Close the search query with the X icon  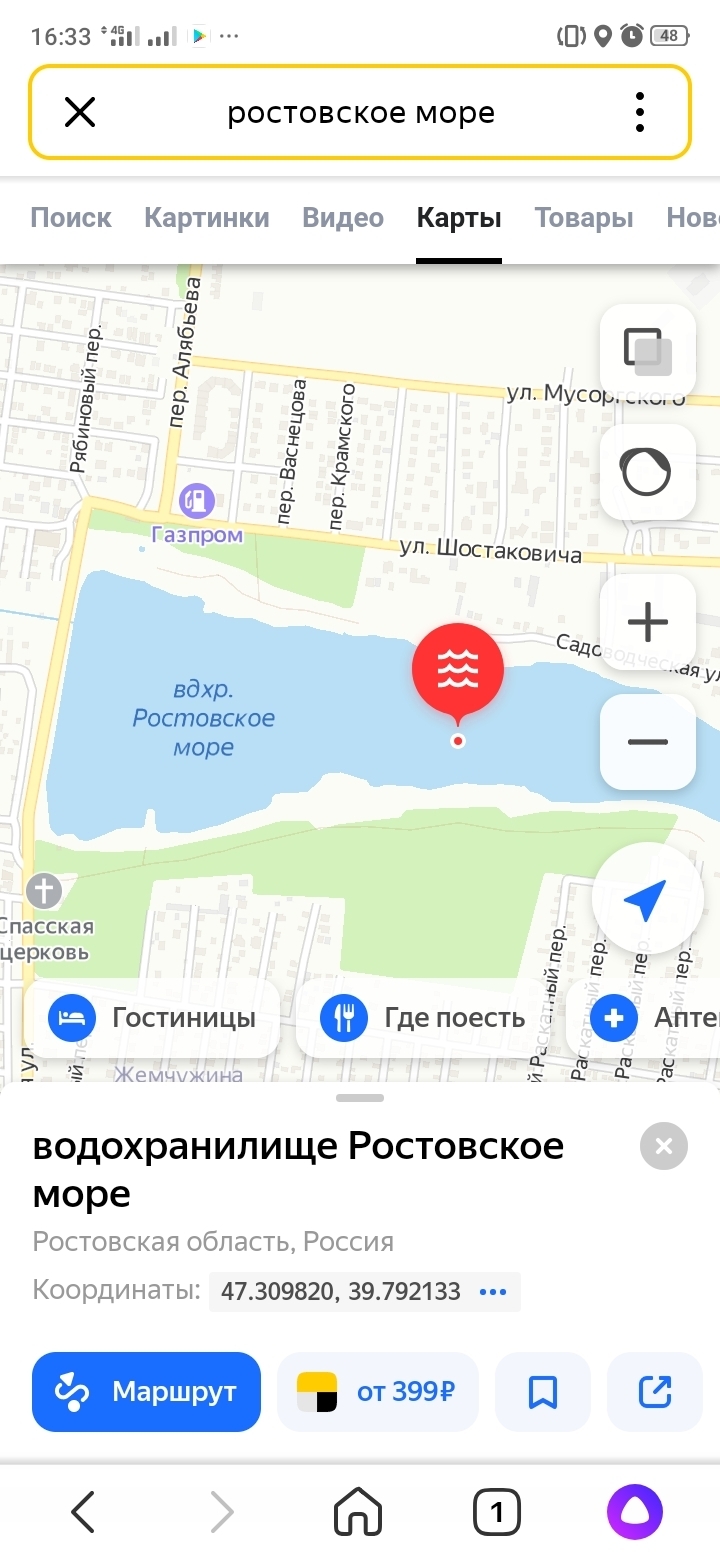[x=79, y=113]
